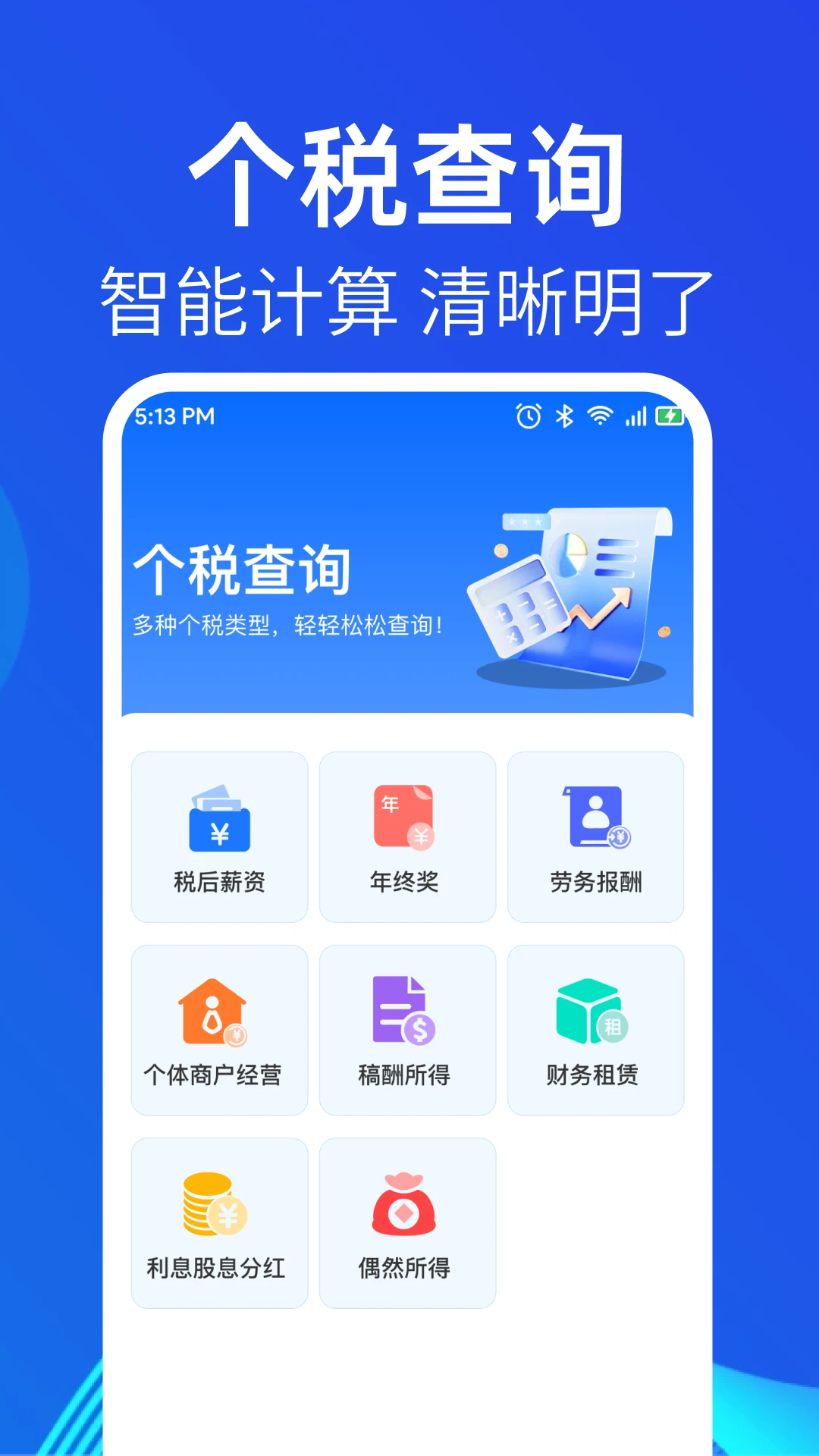Image resolution: width=819 pixels, height=1456 pixels.
Task: Open the 偶然所得 card
Action: [x=407, y=1221]
